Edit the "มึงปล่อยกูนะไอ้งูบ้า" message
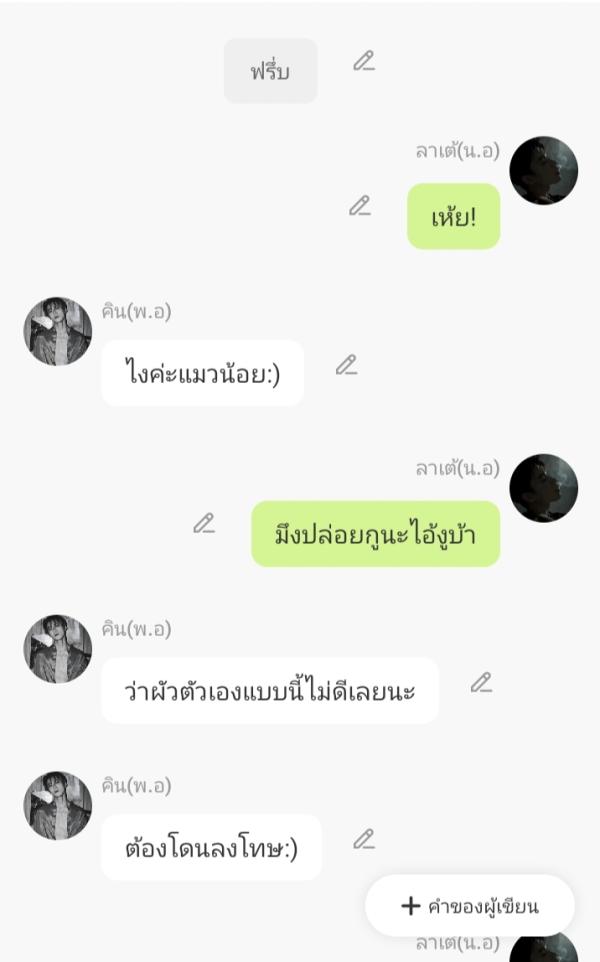Screen dimensions: 600x962 coord(204,523)
